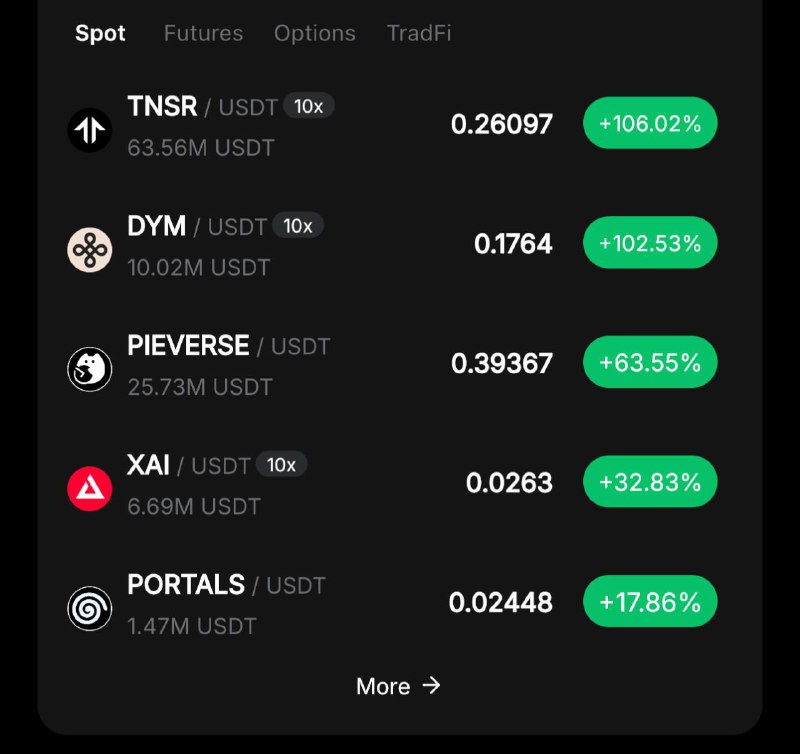View the PIEVERSE / USDT market

(392, 365)
